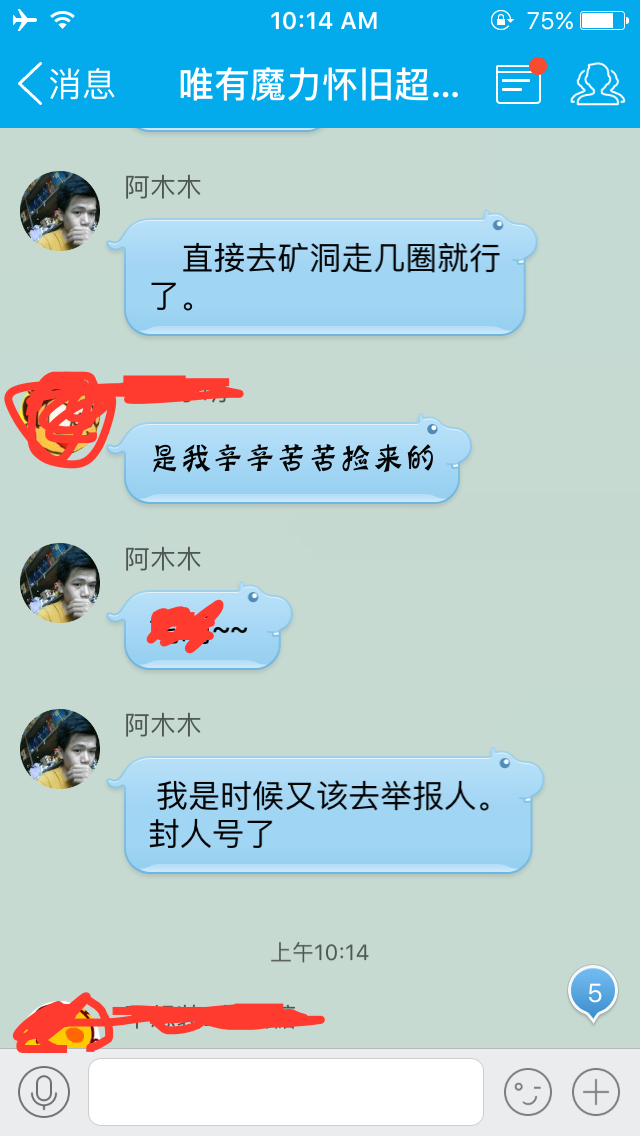Tap the voice microphone button
This screenshot has width=640, height=1136.
coord(44,1092)
